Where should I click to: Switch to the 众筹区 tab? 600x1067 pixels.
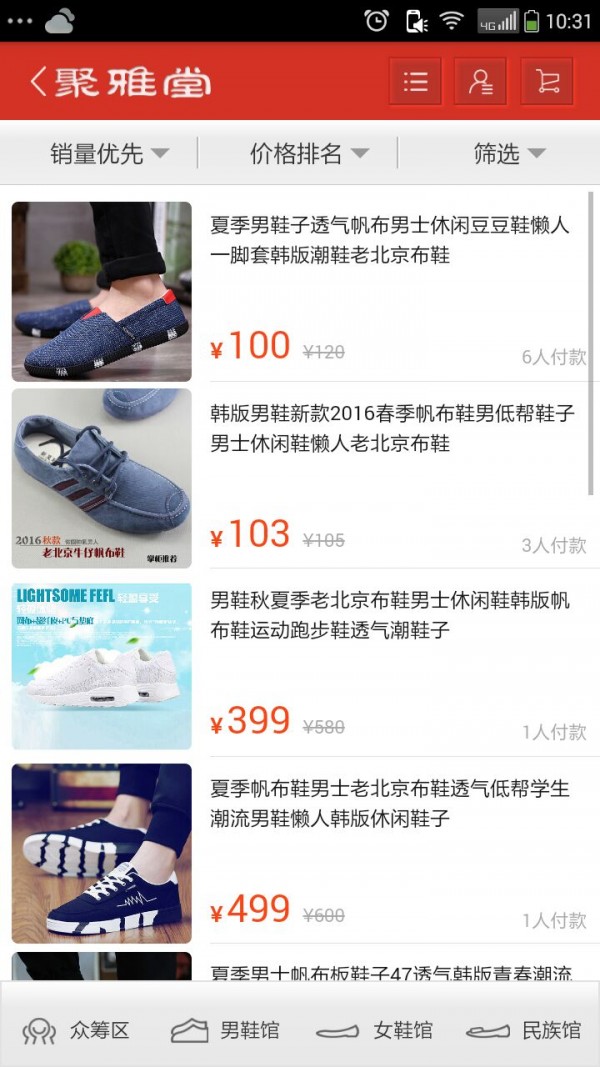pyautogui.click(x=76, y=1030)
